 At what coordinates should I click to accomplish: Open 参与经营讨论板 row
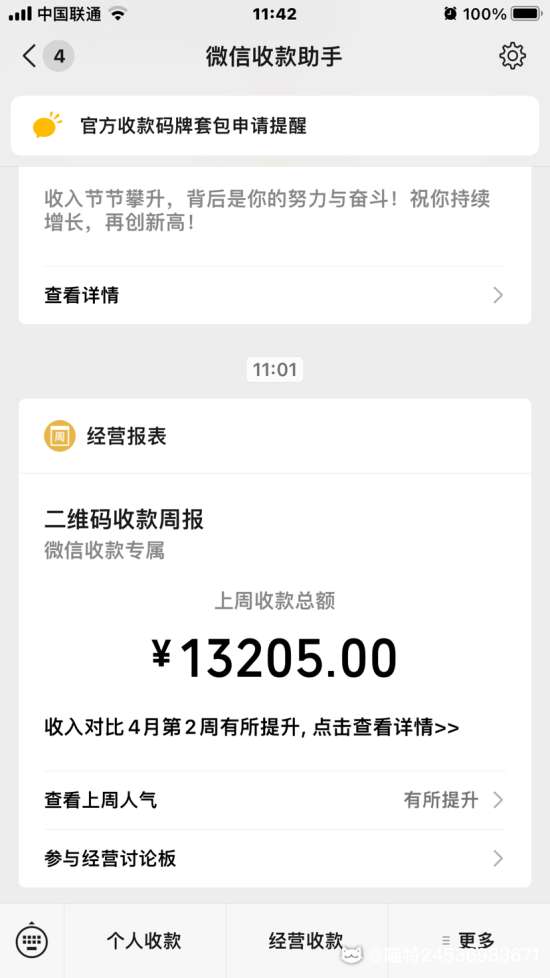(x=275, y=858)
